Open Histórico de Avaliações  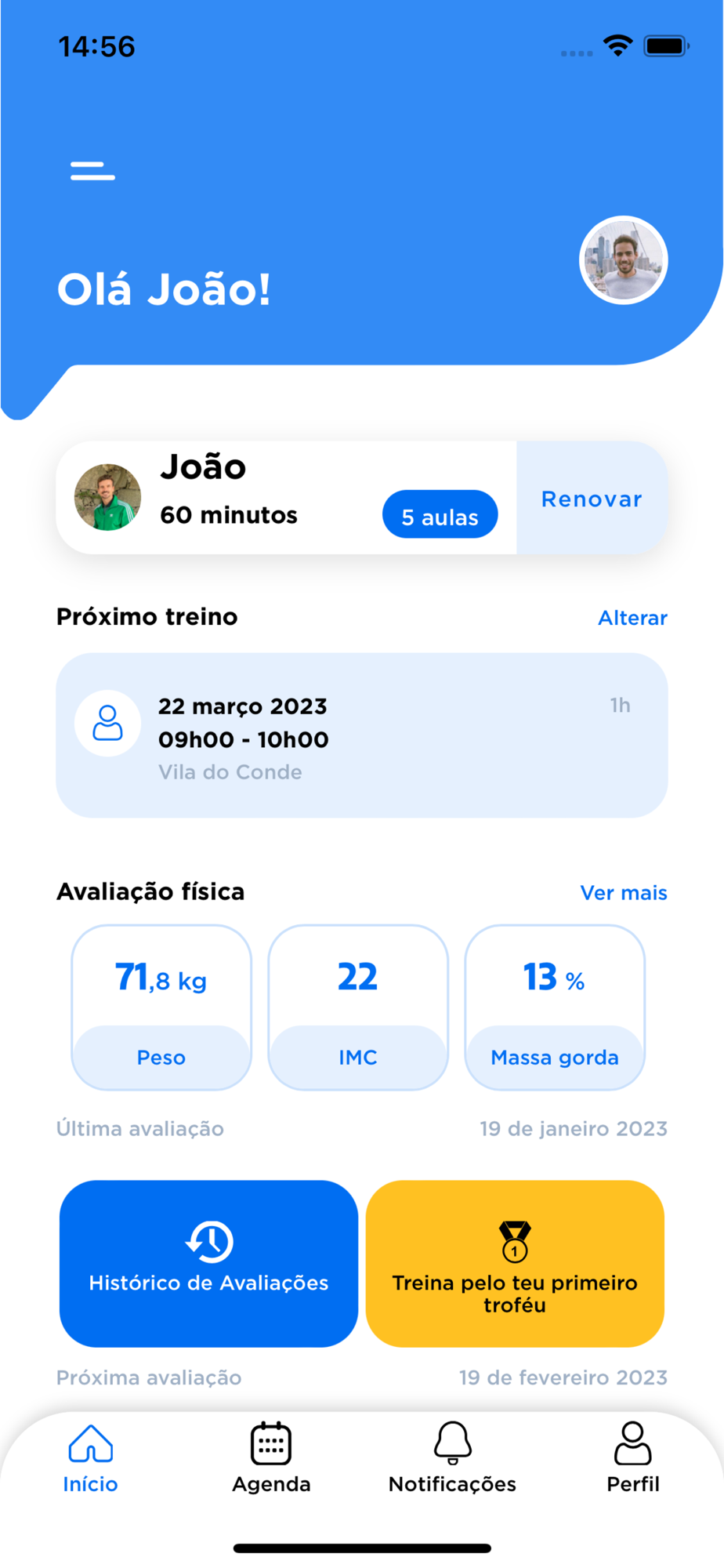click(x=208, y=1263)
